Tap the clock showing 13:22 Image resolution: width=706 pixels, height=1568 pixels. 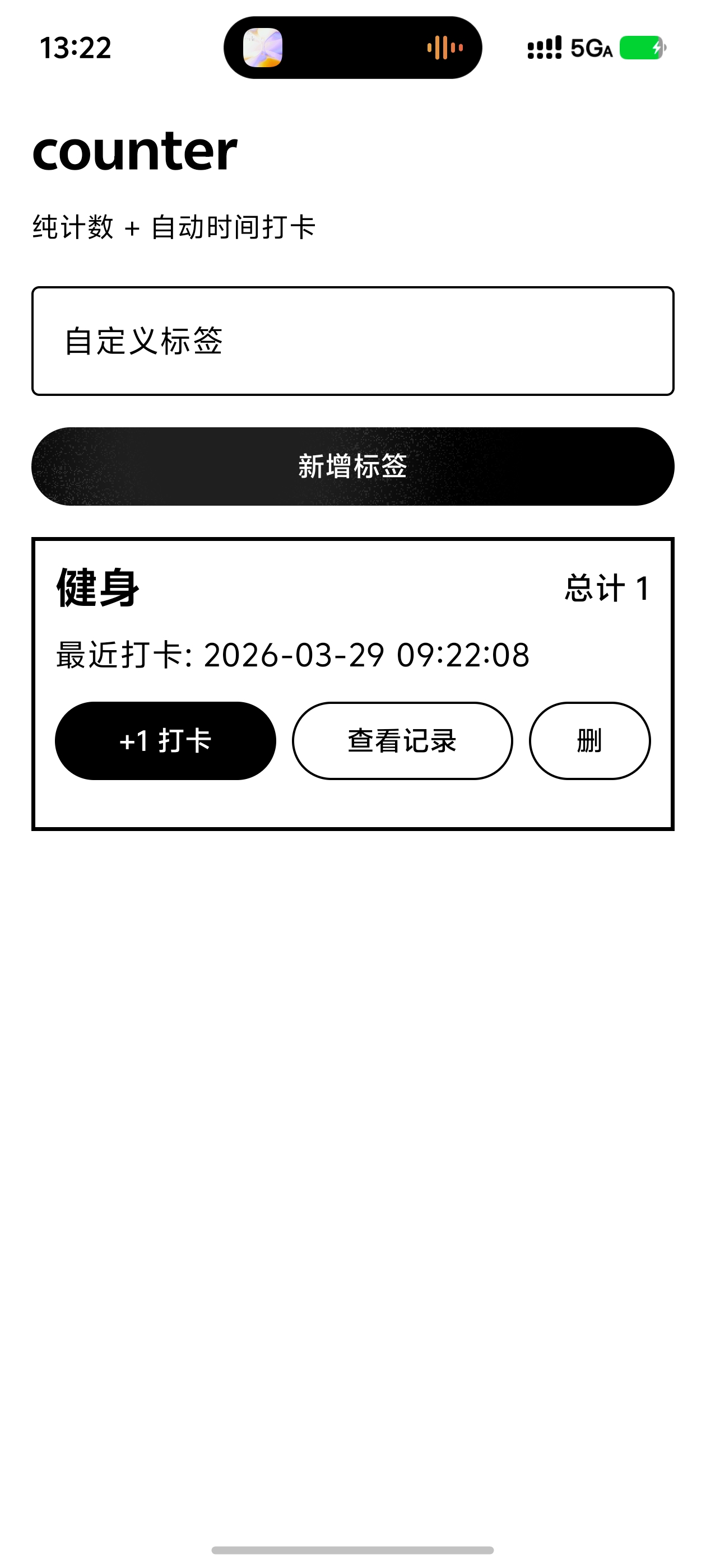point(76,49)
